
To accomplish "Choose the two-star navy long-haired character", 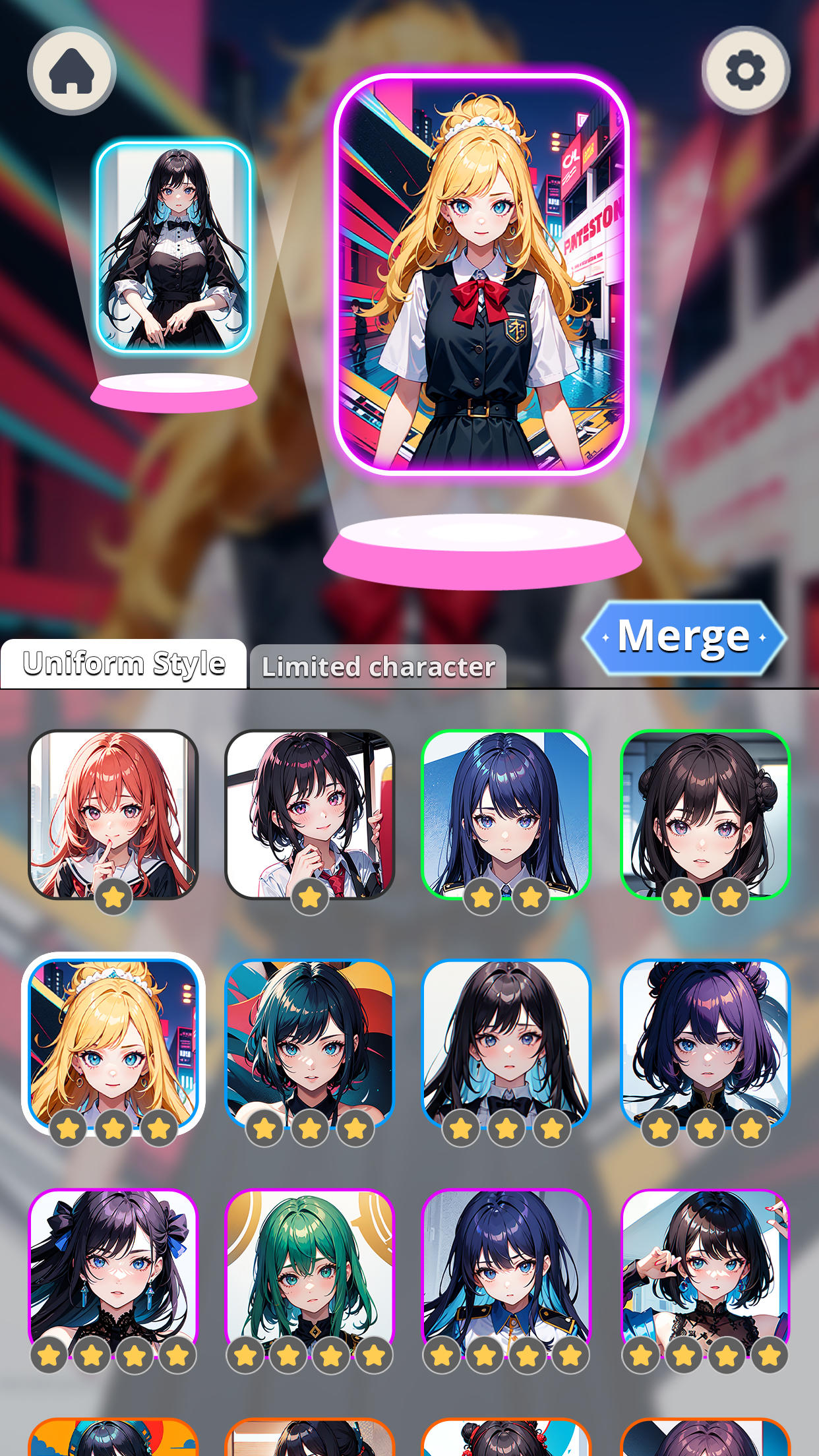I will (x=506, y=814).
